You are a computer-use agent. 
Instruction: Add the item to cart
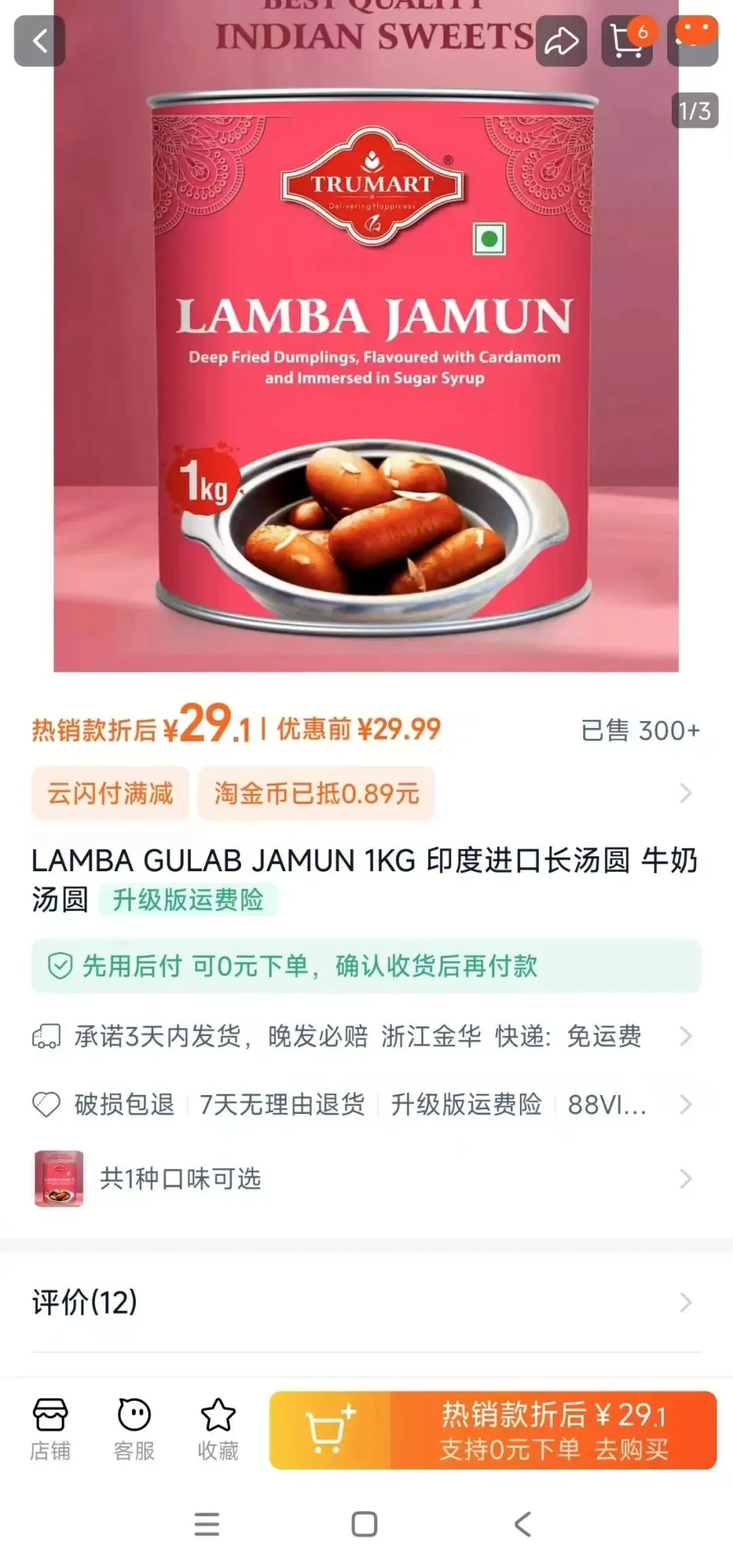[x=331, y=1430]
